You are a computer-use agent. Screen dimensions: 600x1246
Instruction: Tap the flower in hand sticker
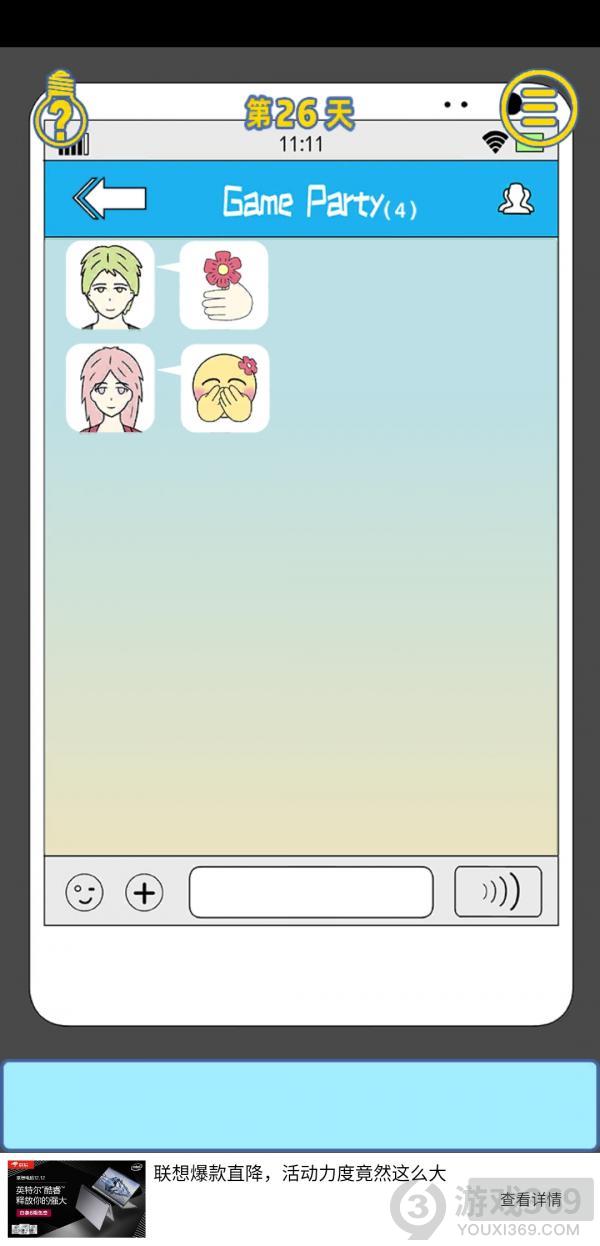coord(224,285)
